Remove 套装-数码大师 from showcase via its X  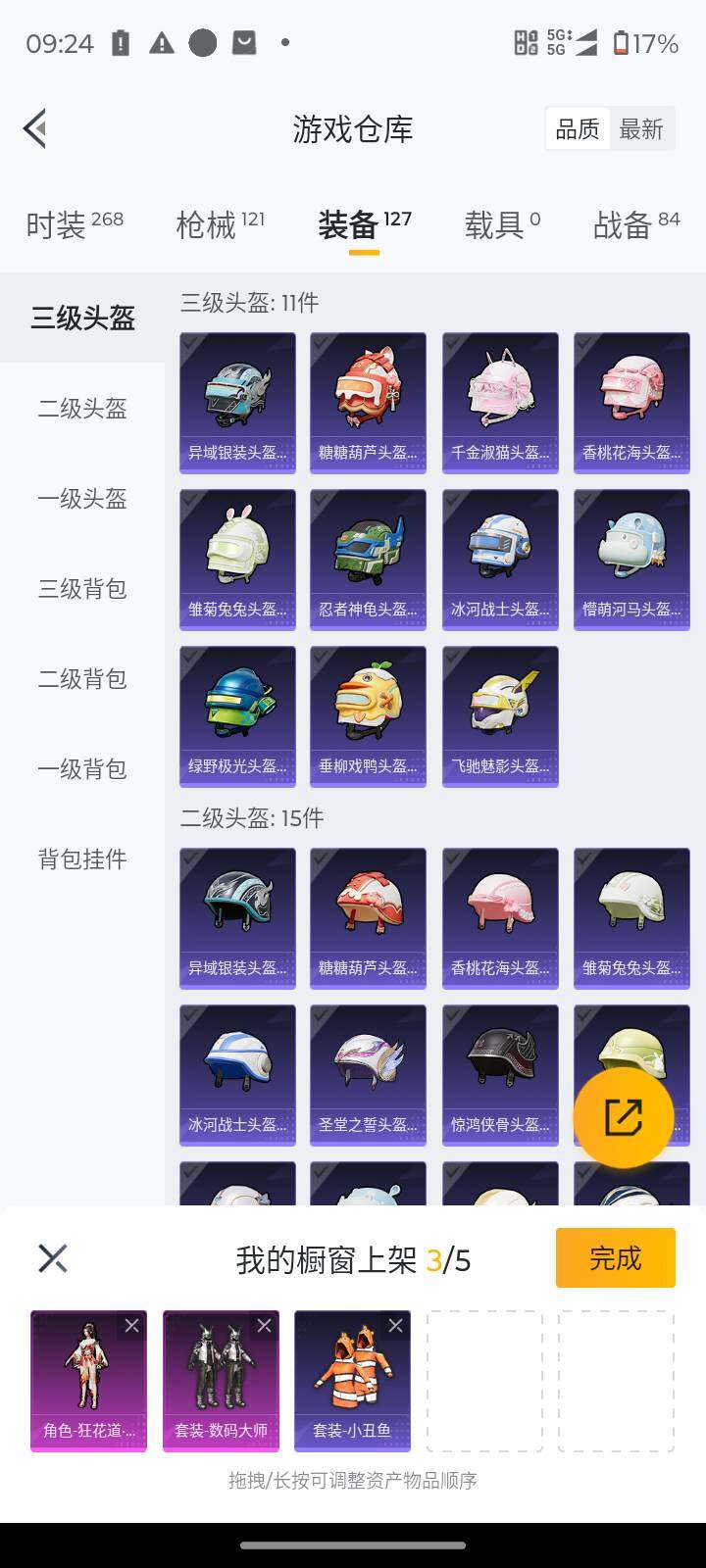coord(265,1325)
